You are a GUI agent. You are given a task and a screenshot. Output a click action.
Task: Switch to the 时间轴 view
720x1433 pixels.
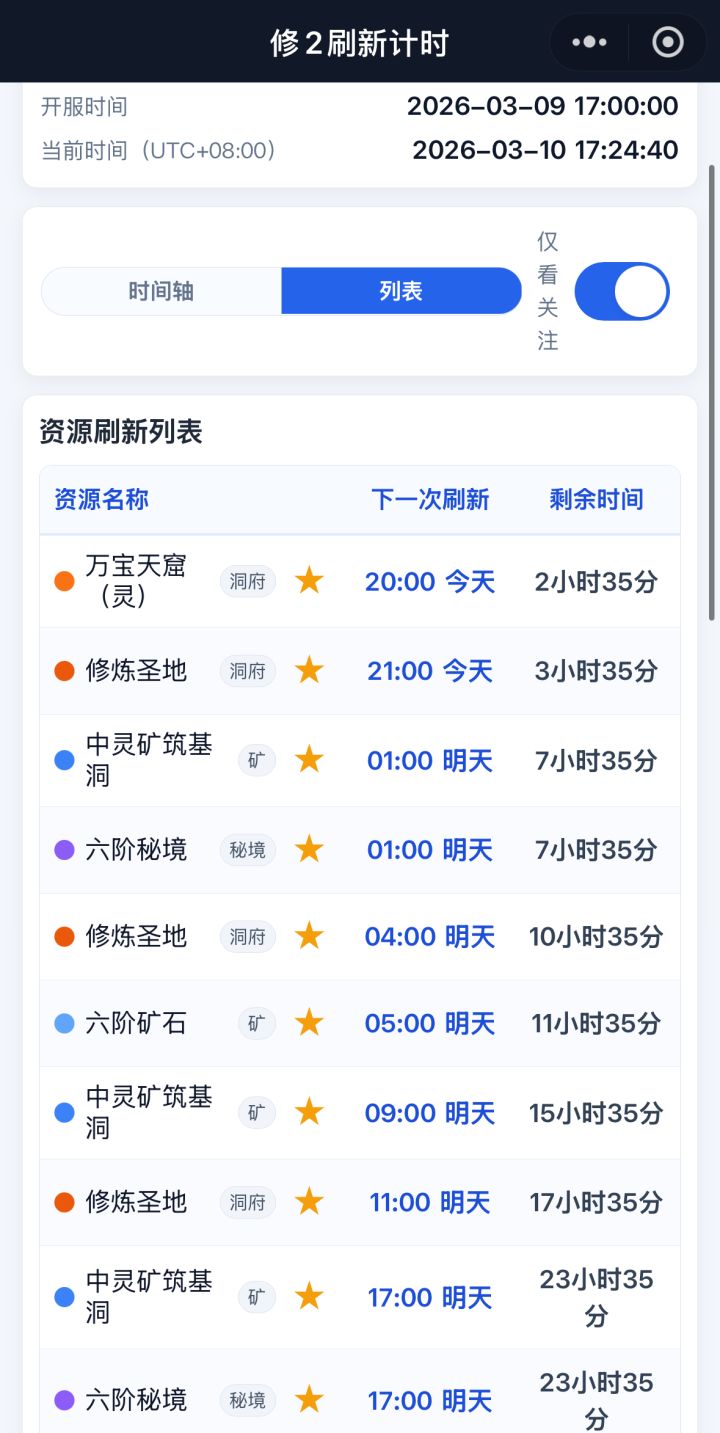pos(161,291)
